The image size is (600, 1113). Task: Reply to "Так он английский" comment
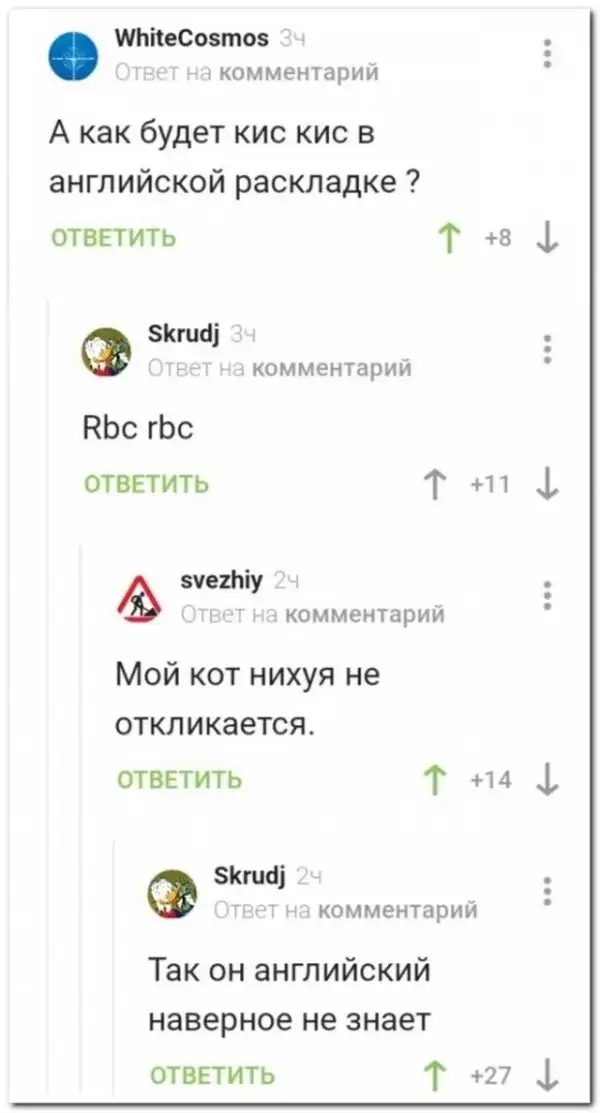click(211, 1075)
